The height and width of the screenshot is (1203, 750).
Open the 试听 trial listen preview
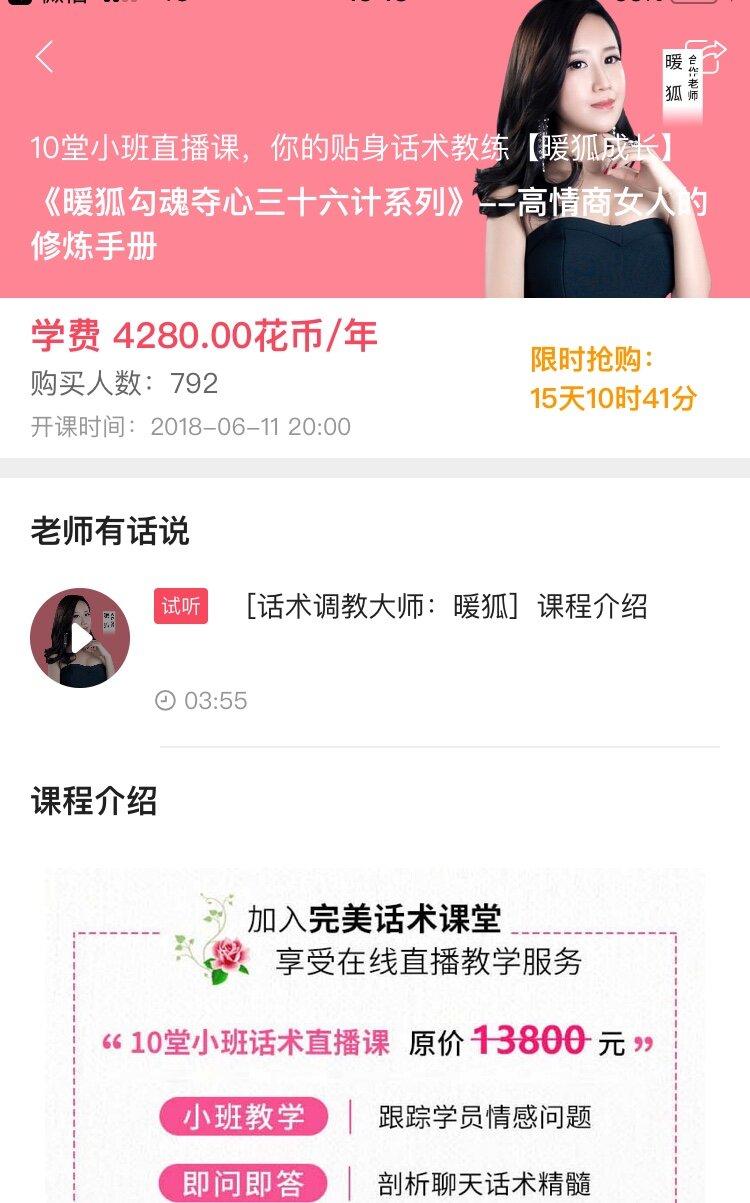tap(180, 607)
